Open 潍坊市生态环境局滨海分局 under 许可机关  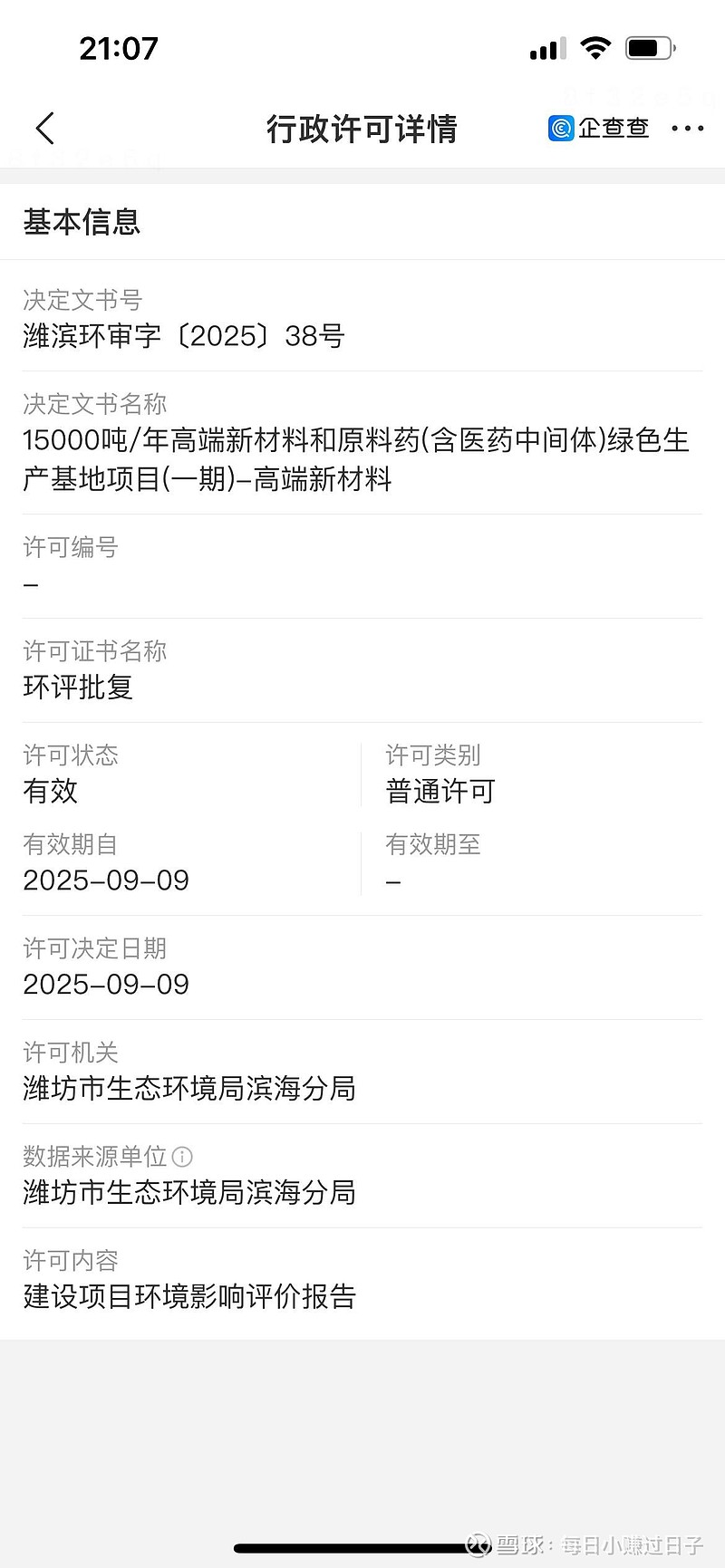pyautogui.click(x=189, y=1089)
